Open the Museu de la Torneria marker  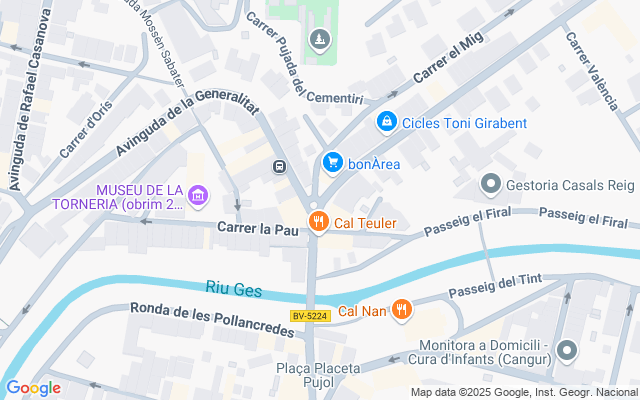(x=198, y=193)
